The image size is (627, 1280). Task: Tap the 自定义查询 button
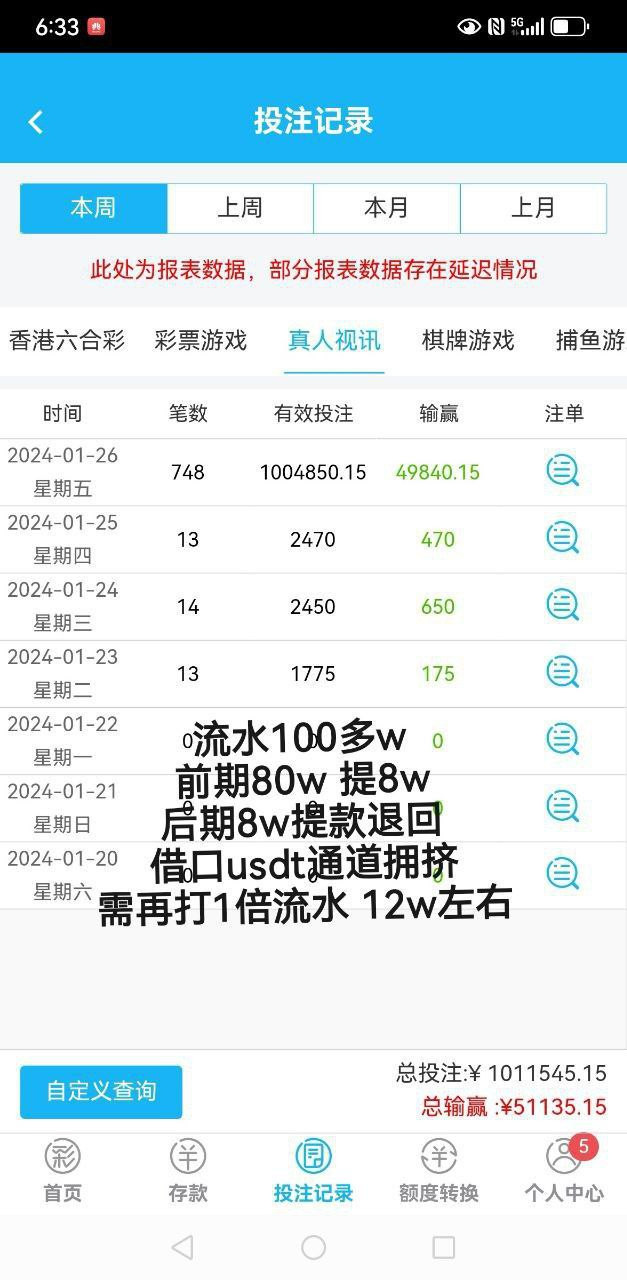(101, 1091)
